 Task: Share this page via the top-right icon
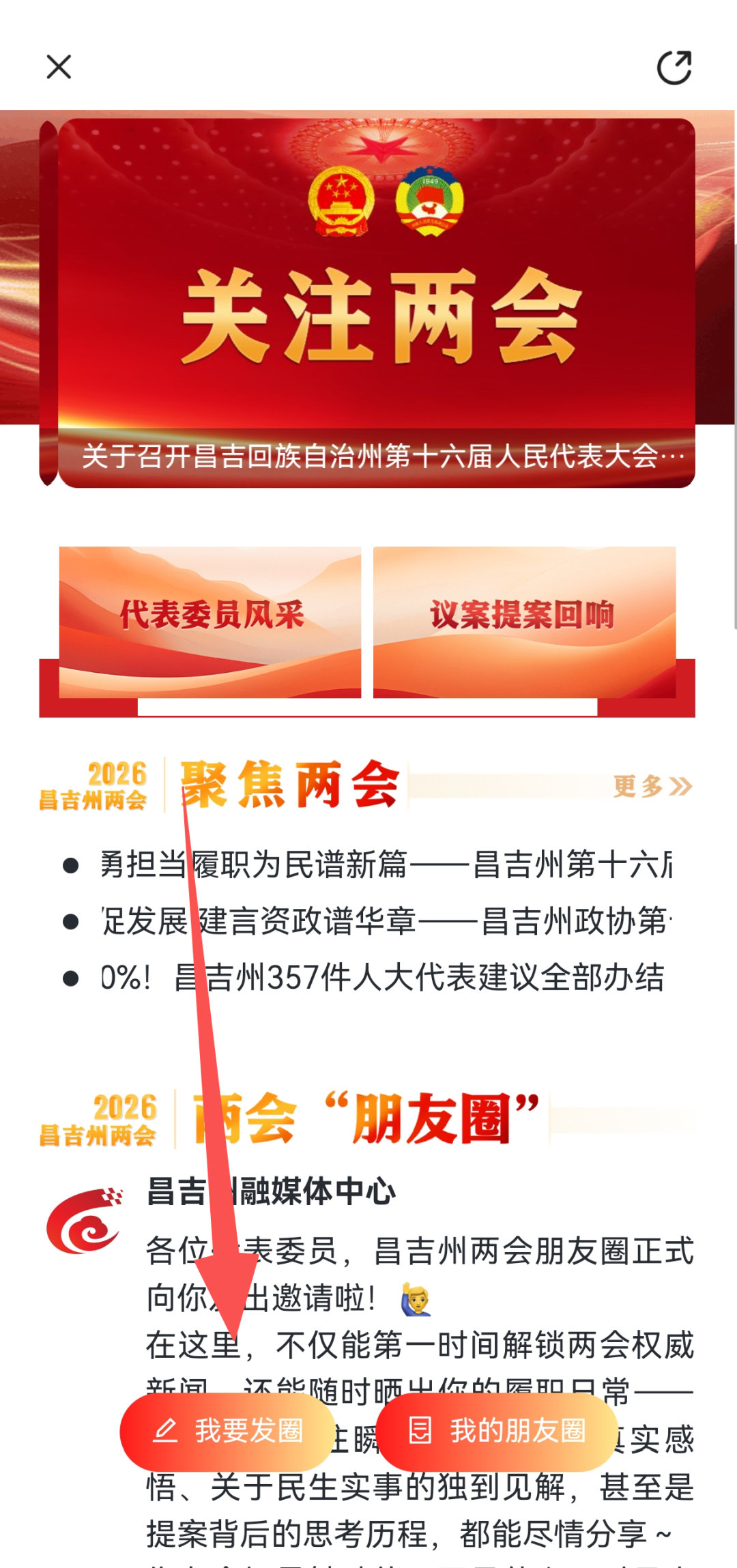[674, 68]
